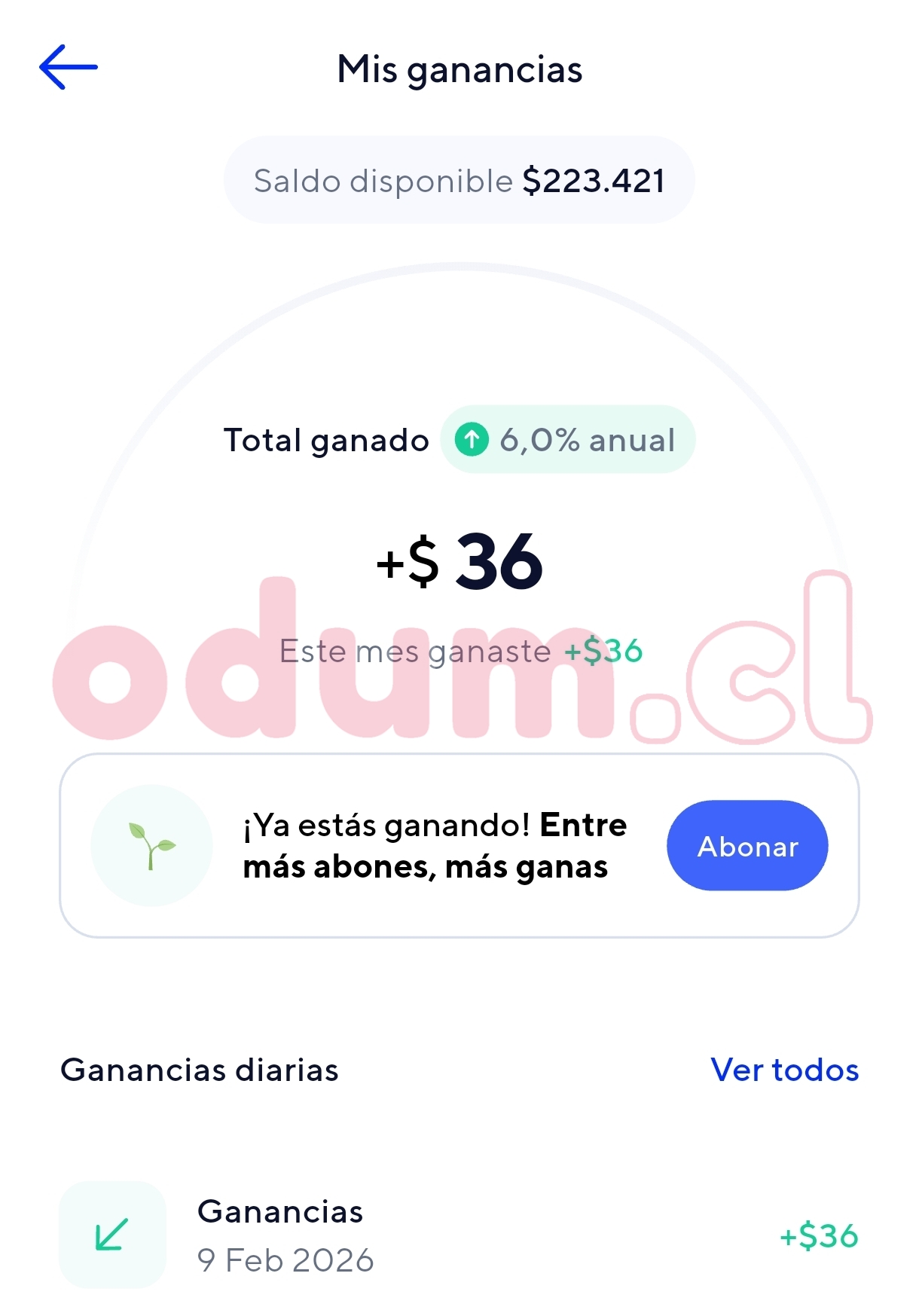The width and height of the screenshot is (919, 1316).
Task: Go back using the top arrow
Action: (68, 68)
